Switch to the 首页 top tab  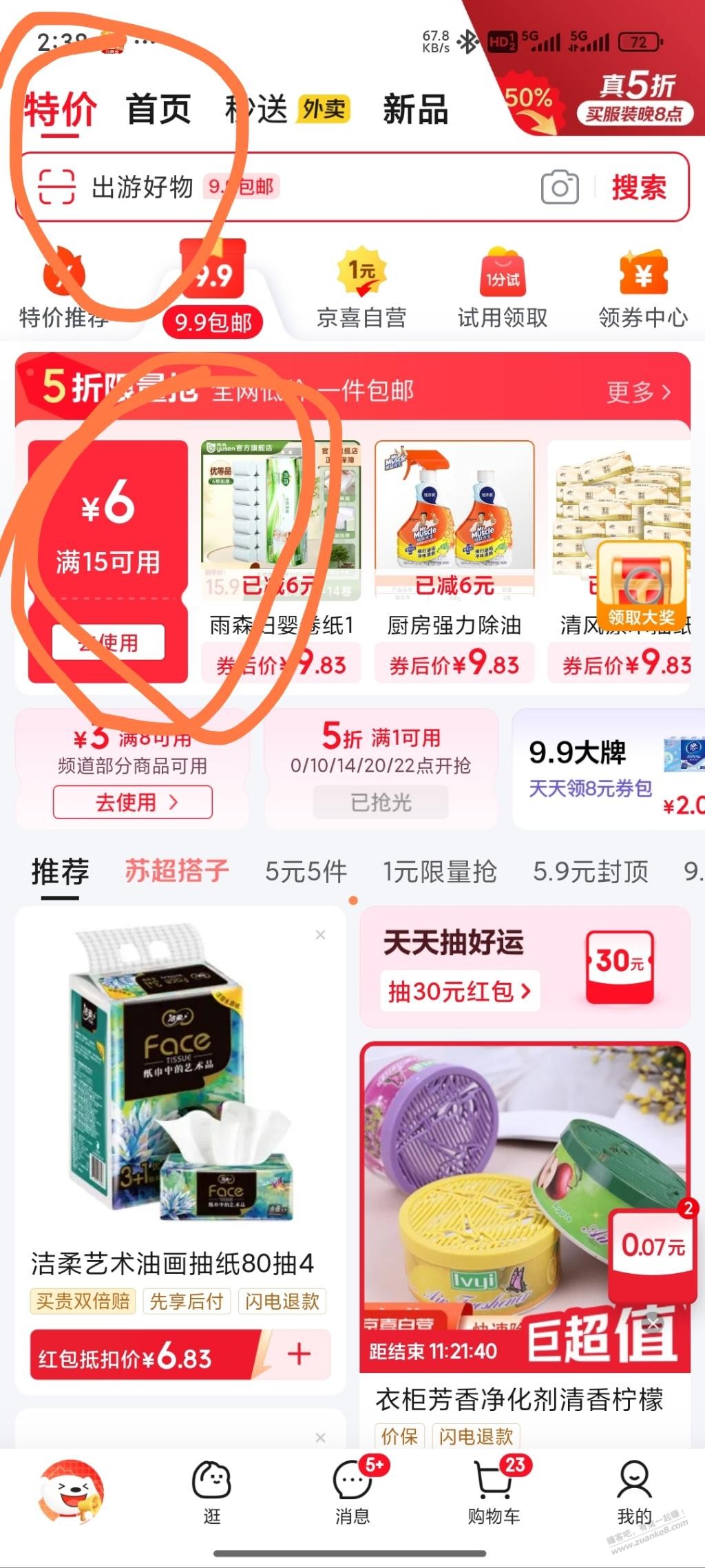[158, 110]
